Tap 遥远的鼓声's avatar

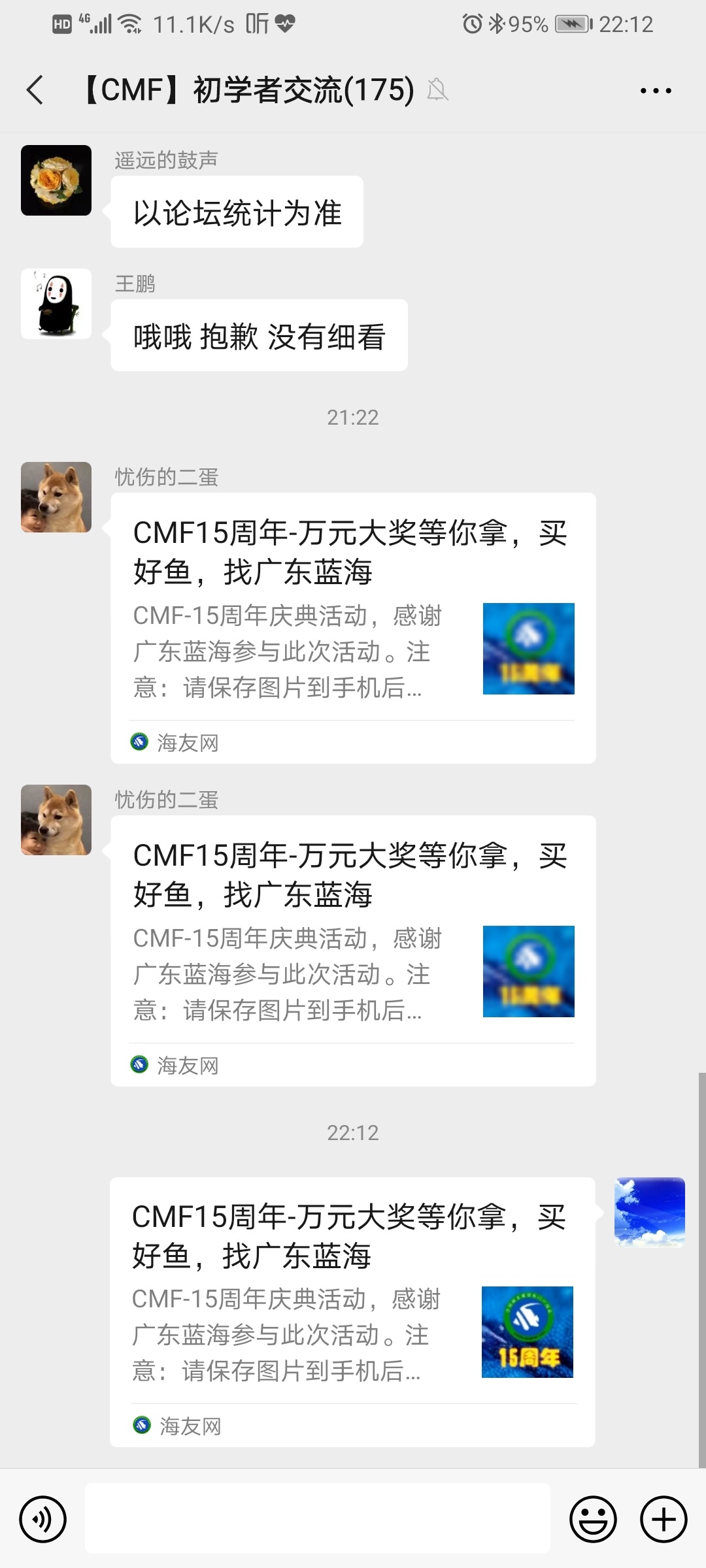click(56, 180)
